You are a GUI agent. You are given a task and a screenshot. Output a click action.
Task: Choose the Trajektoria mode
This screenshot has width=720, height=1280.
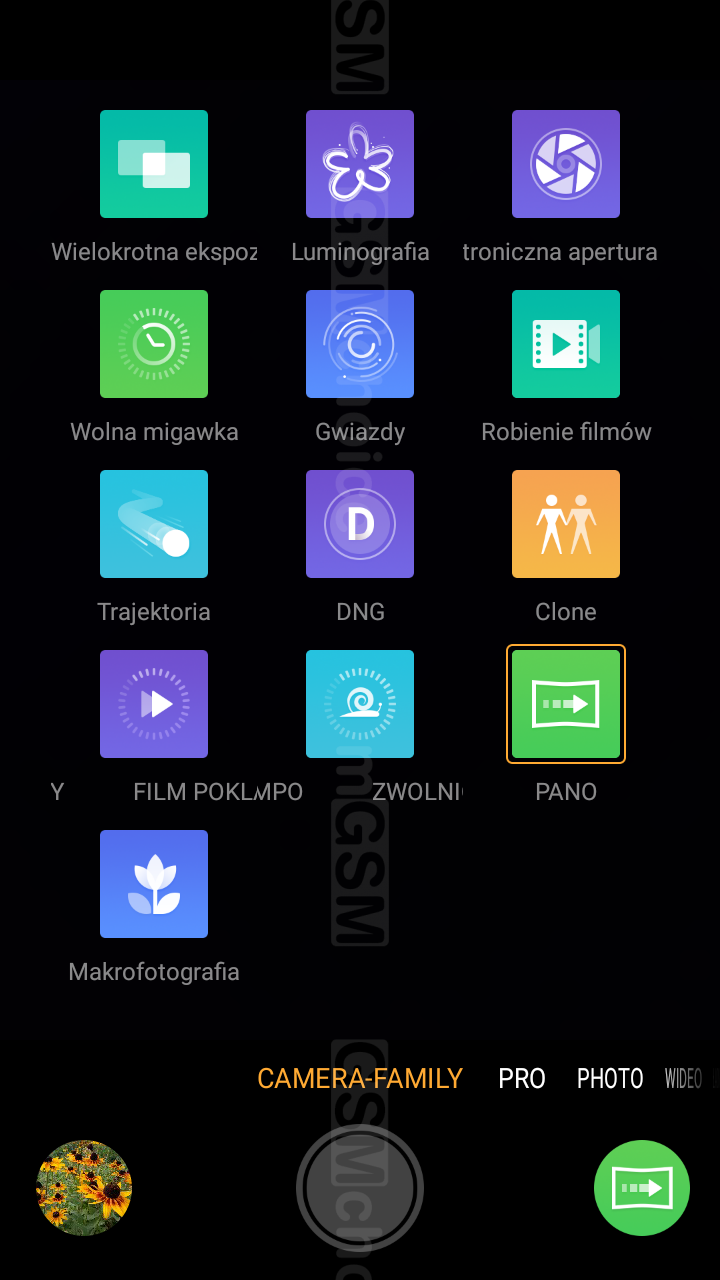click(x=154, y=524)
